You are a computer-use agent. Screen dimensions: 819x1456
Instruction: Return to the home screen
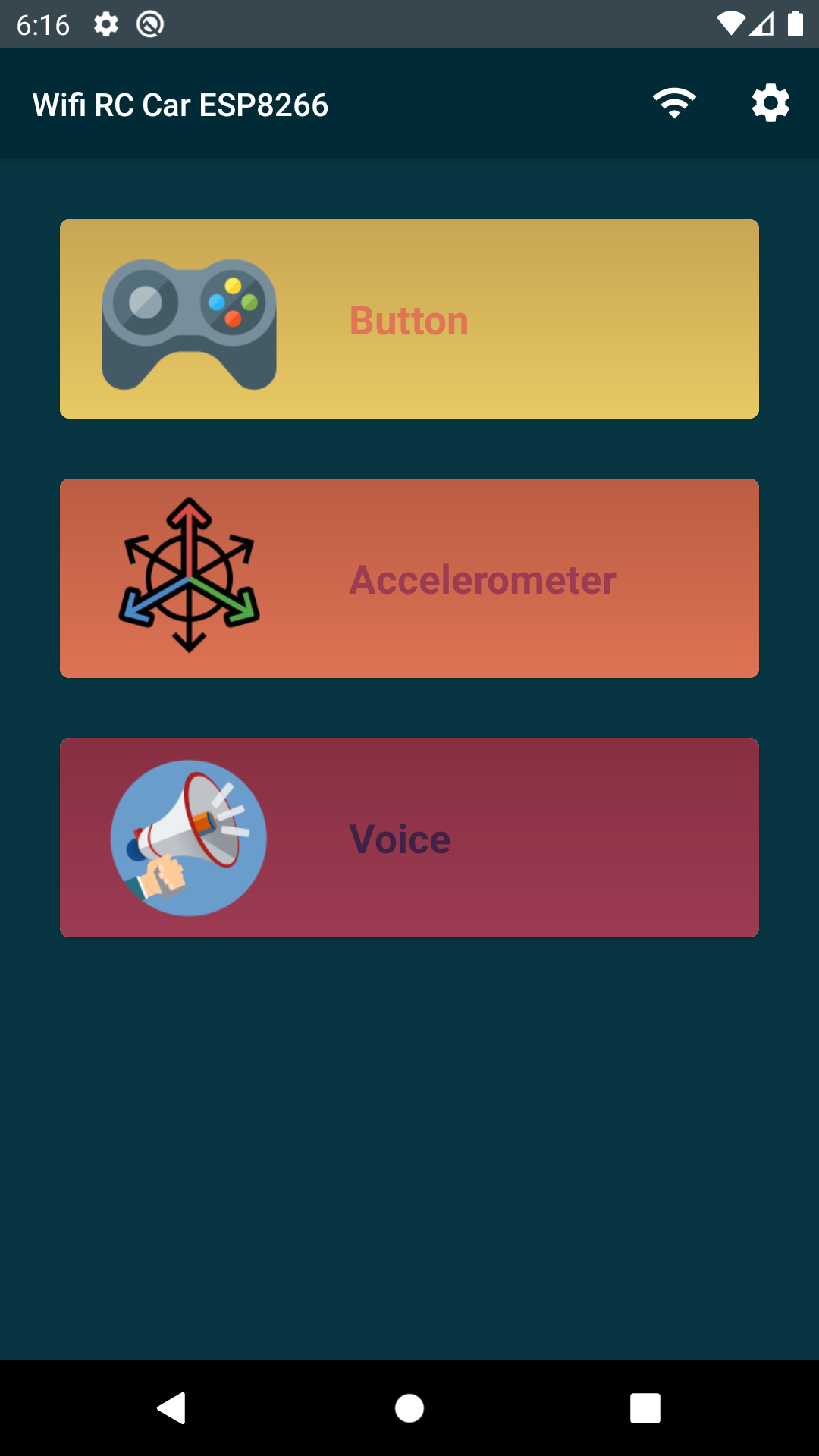tap(409, 1408)
